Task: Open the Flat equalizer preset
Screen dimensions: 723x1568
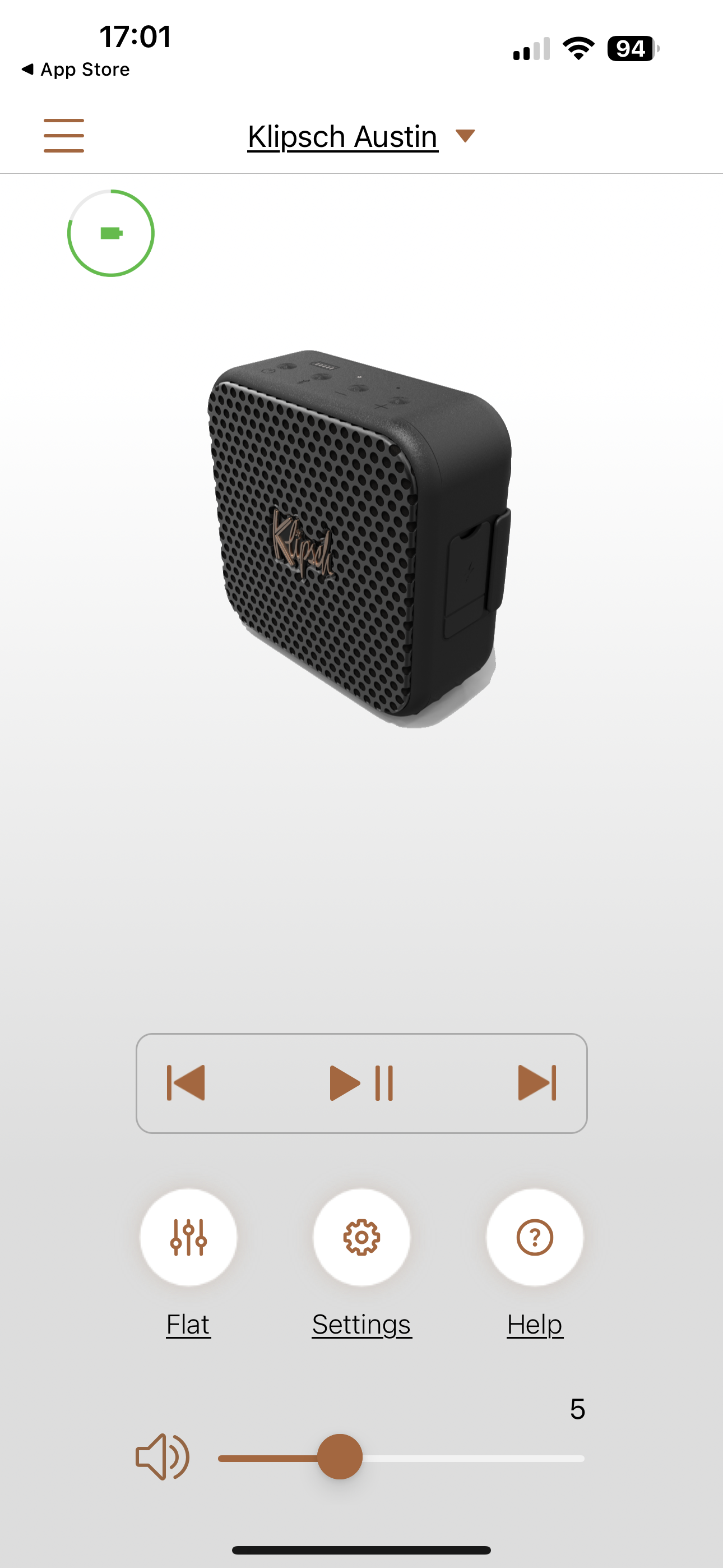Action: tap(188, 1238)
